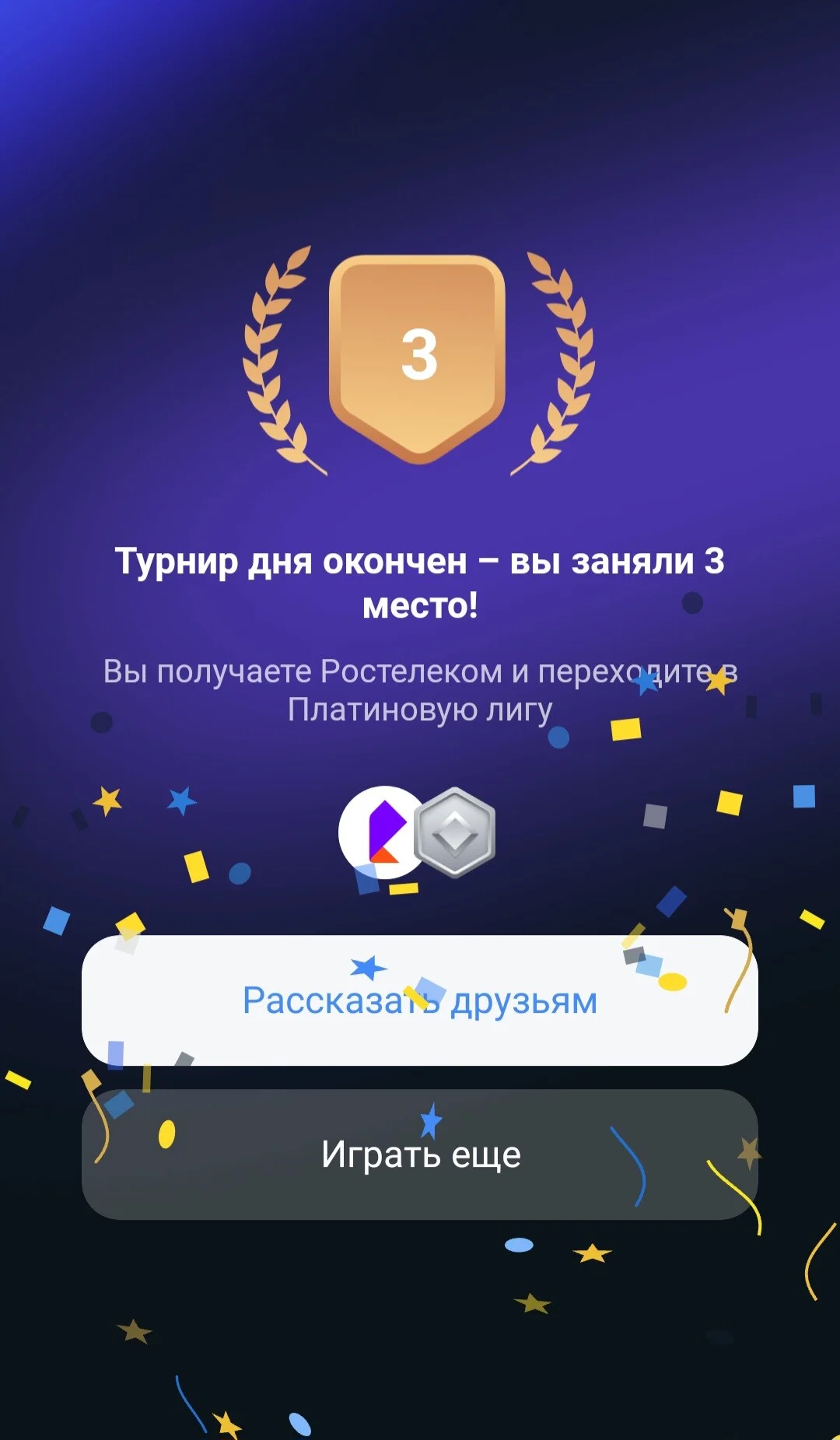This screenshot has width=840, height=1440.
Task: Tap the "Рассказать друзьям" button
Action: click(420, 1000)
